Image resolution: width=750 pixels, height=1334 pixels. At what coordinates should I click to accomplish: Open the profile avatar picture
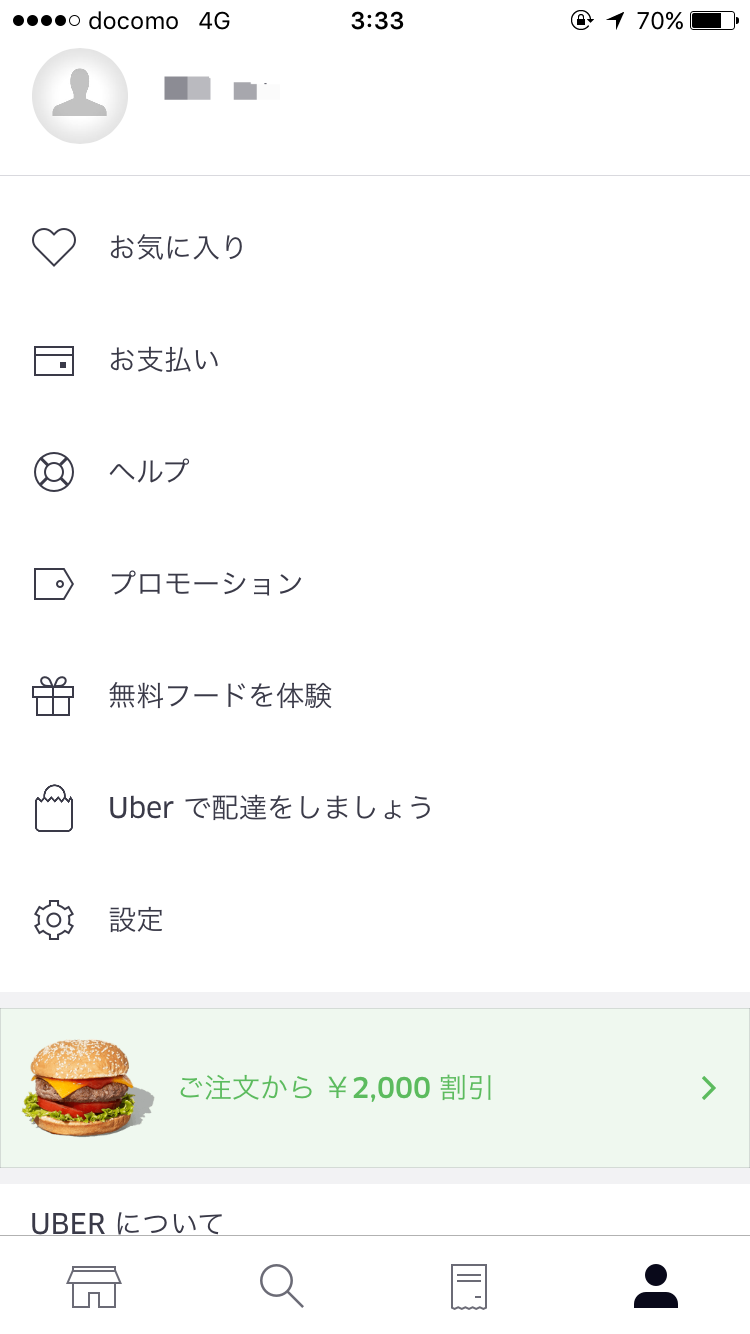(80, 96)
